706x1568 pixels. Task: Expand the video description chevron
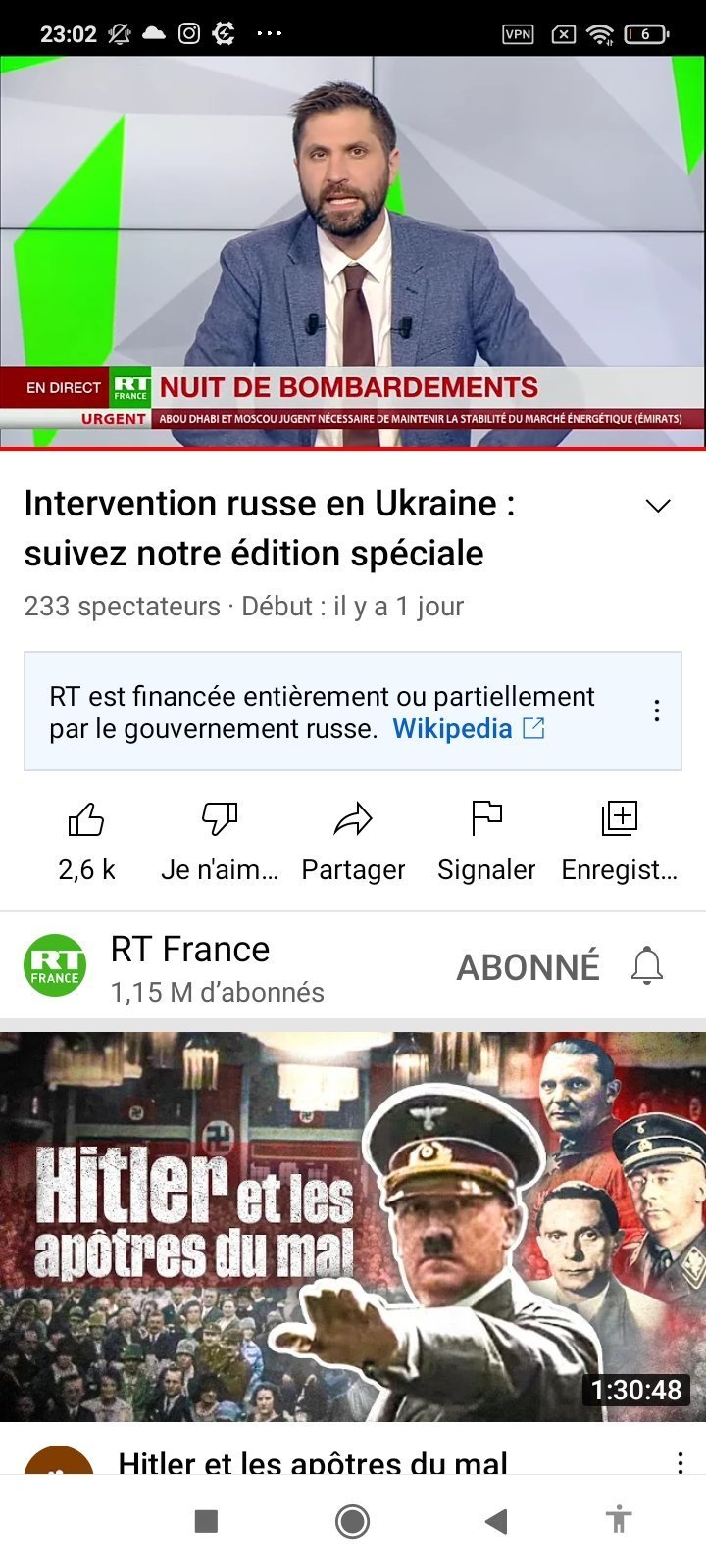(658, 506)
